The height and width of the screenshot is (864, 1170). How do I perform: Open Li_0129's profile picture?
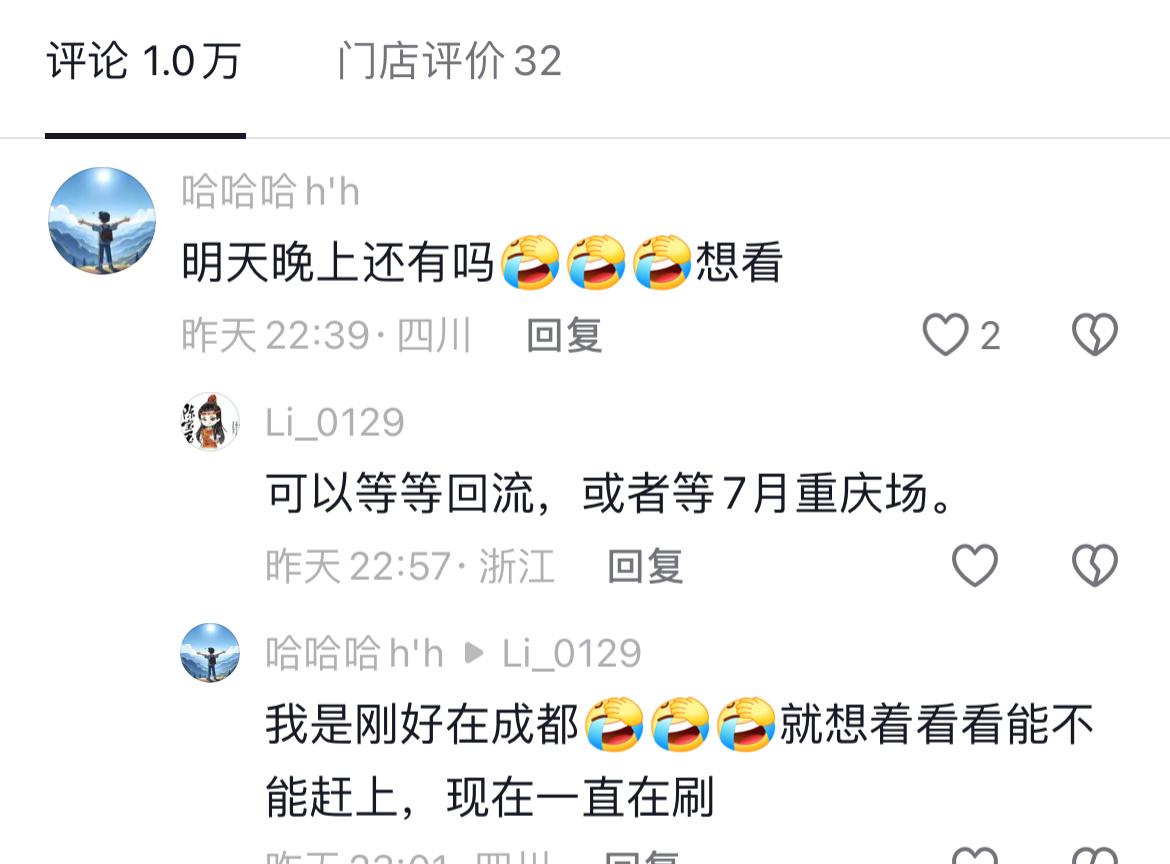tap(210, 421)
